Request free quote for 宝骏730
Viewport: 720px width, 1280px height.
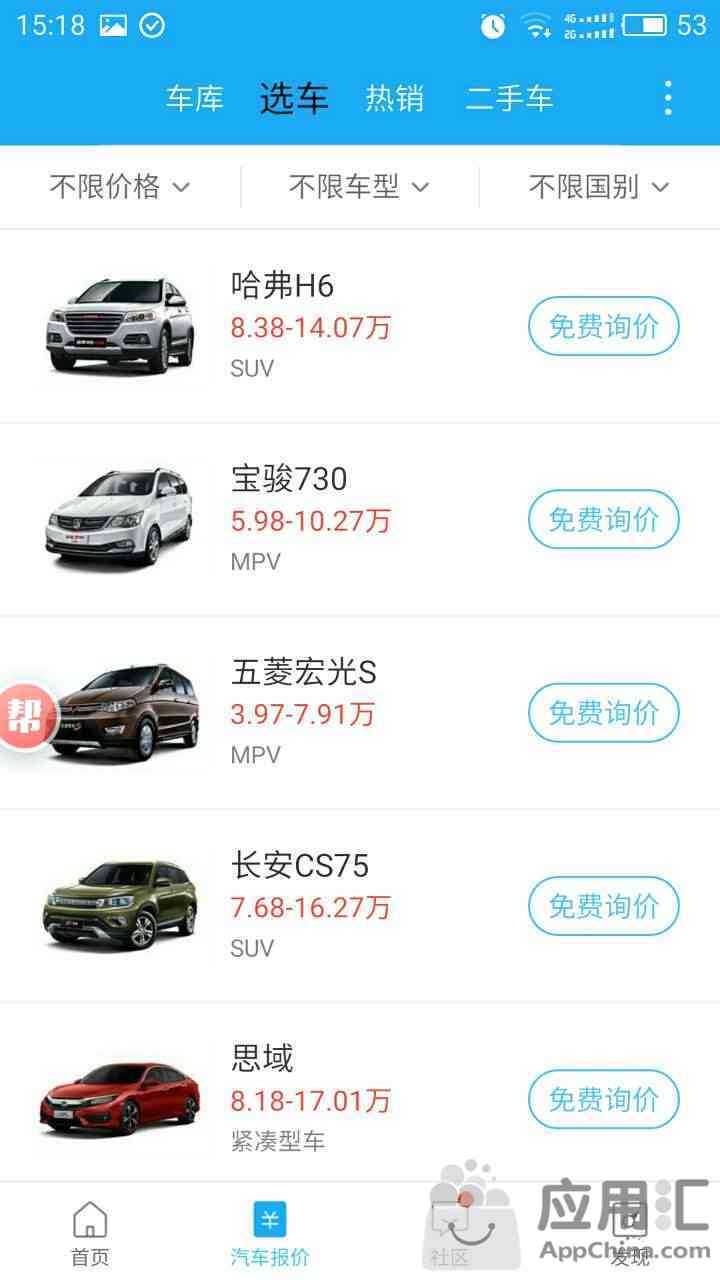603,519
